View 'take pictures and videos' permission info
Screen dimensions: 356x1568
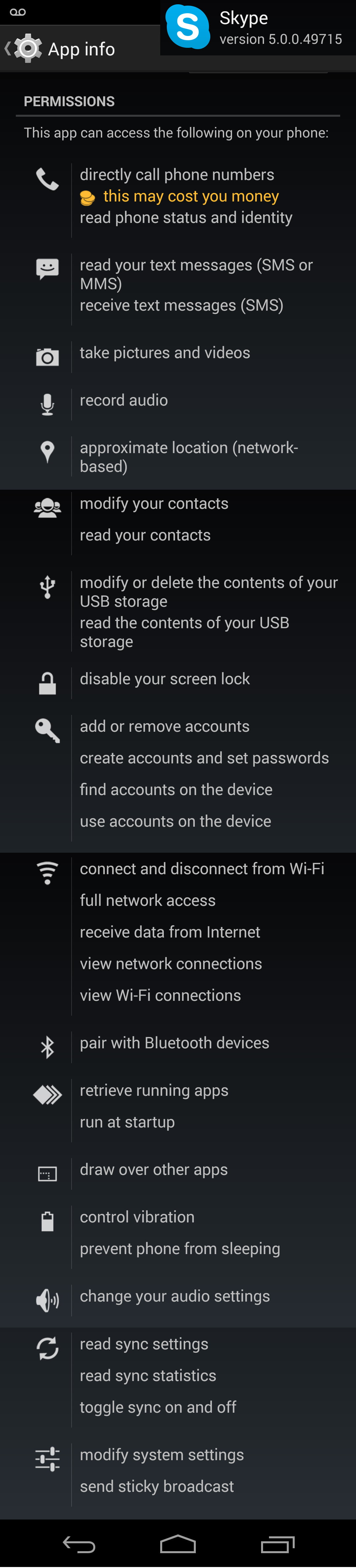tap(164, 353)
